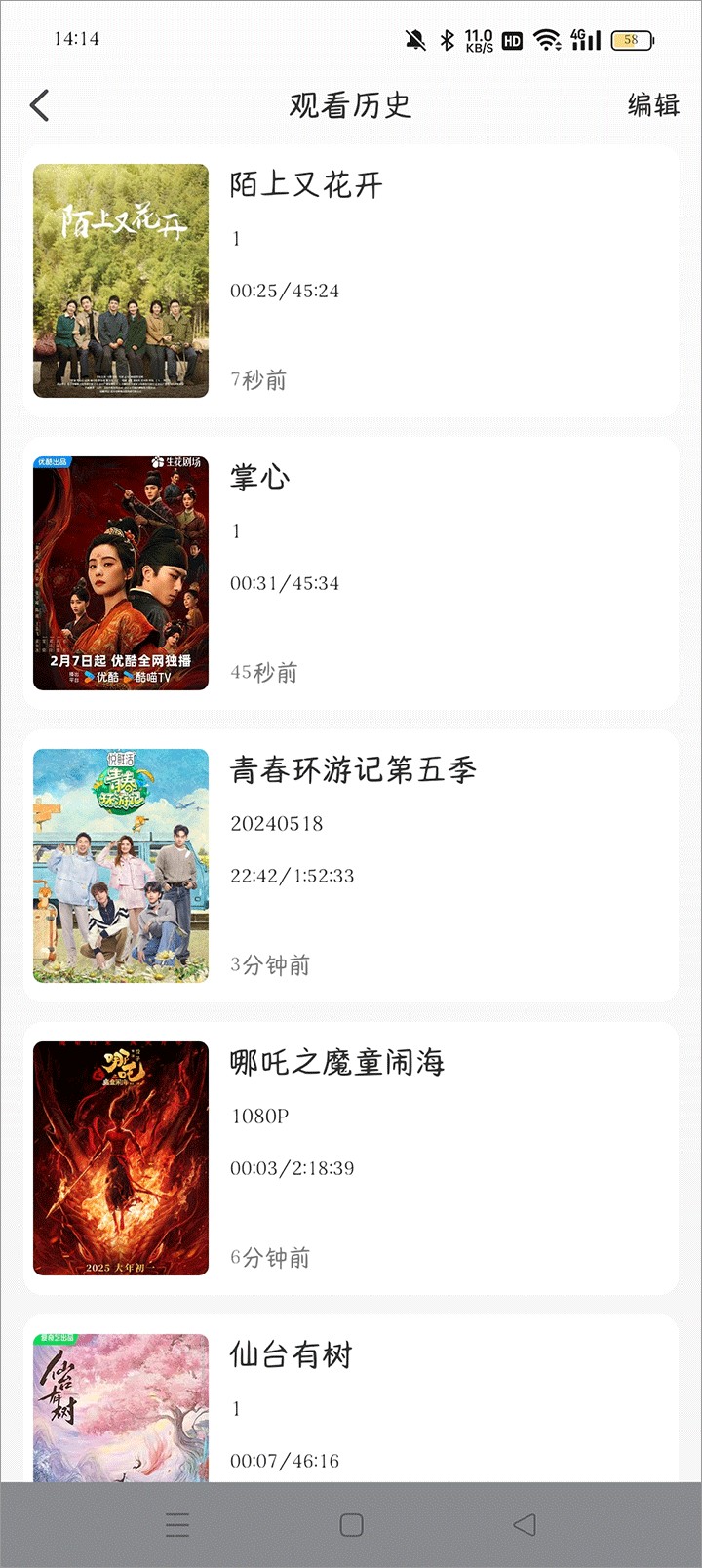Screen dimensions: 702x1568
Task: Tap 编辑 to edit watch history
Action: (652, 105)
